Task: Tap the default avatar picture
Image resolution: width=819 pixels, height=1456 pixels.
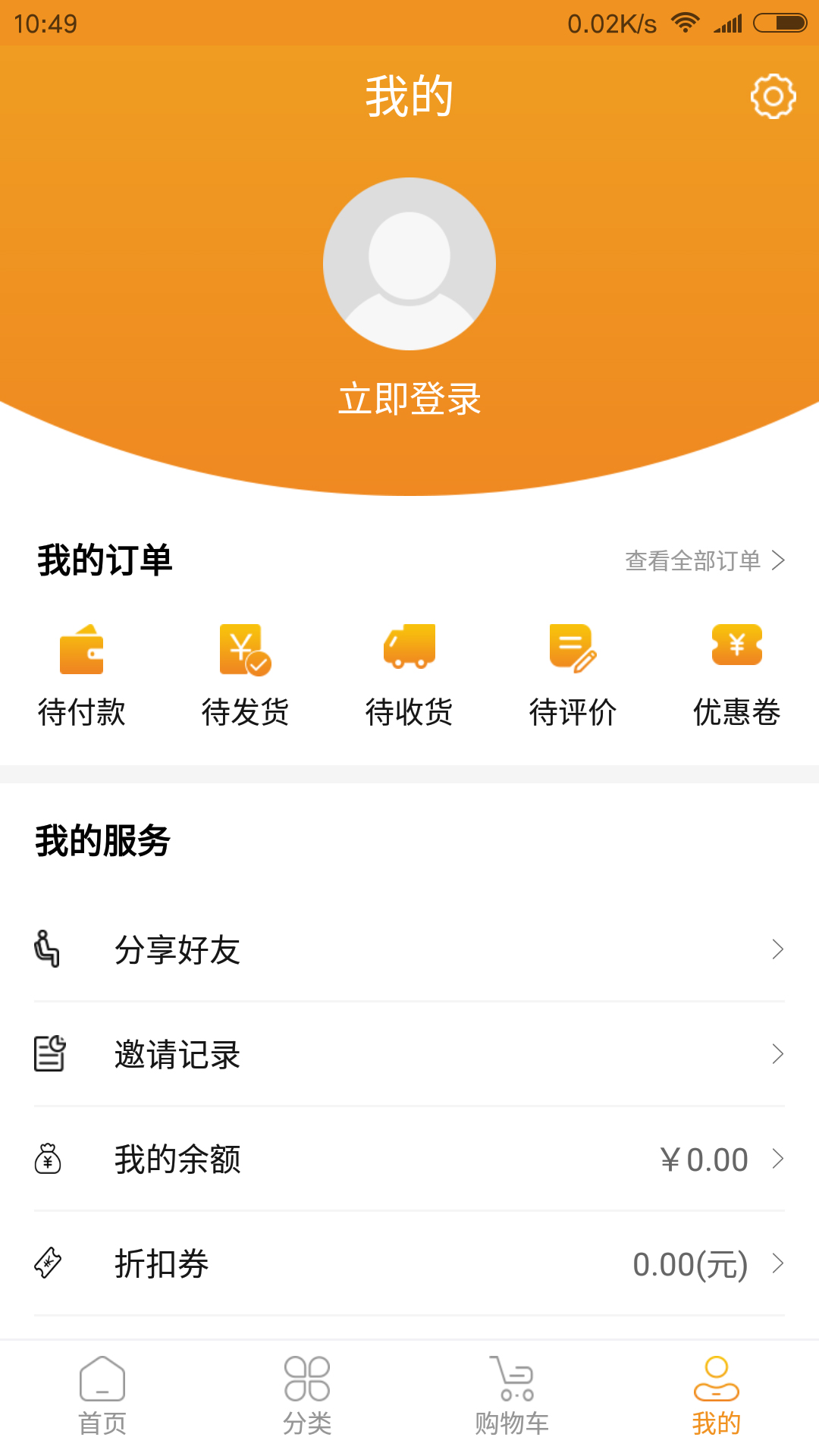Action: [409, 264]
